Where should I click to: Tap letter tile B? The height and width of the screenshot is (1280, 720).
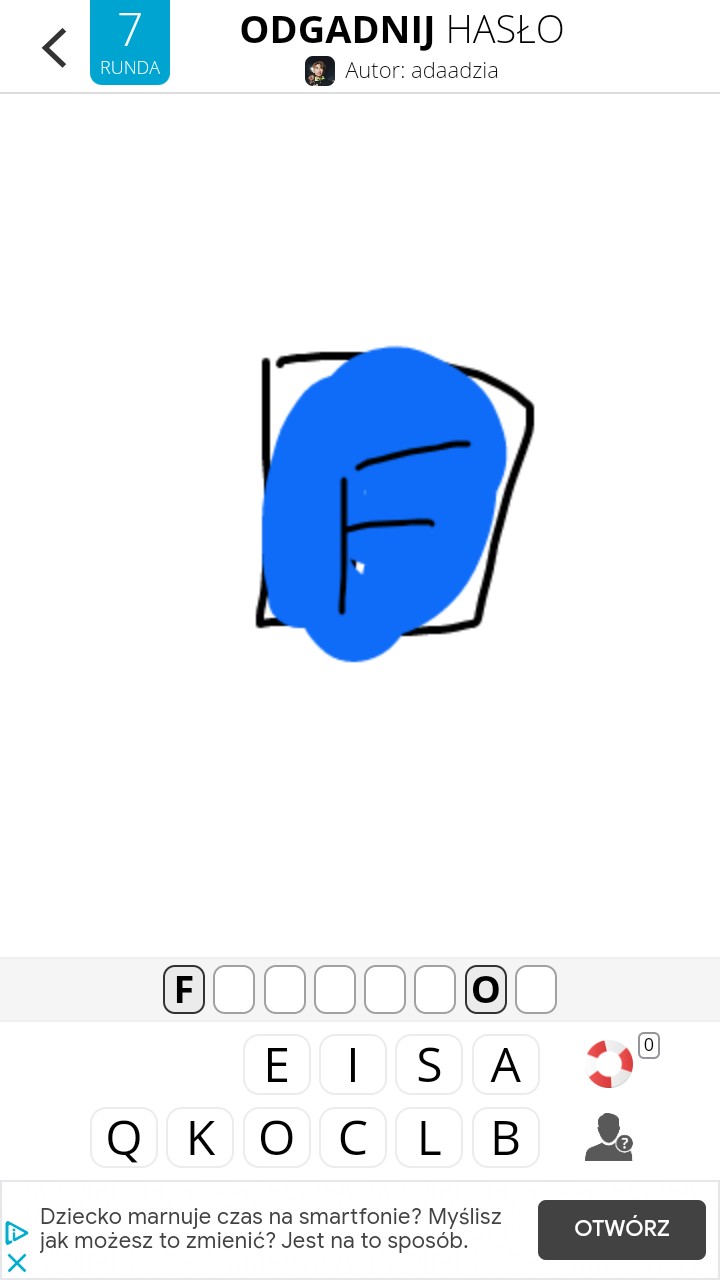505,1138
